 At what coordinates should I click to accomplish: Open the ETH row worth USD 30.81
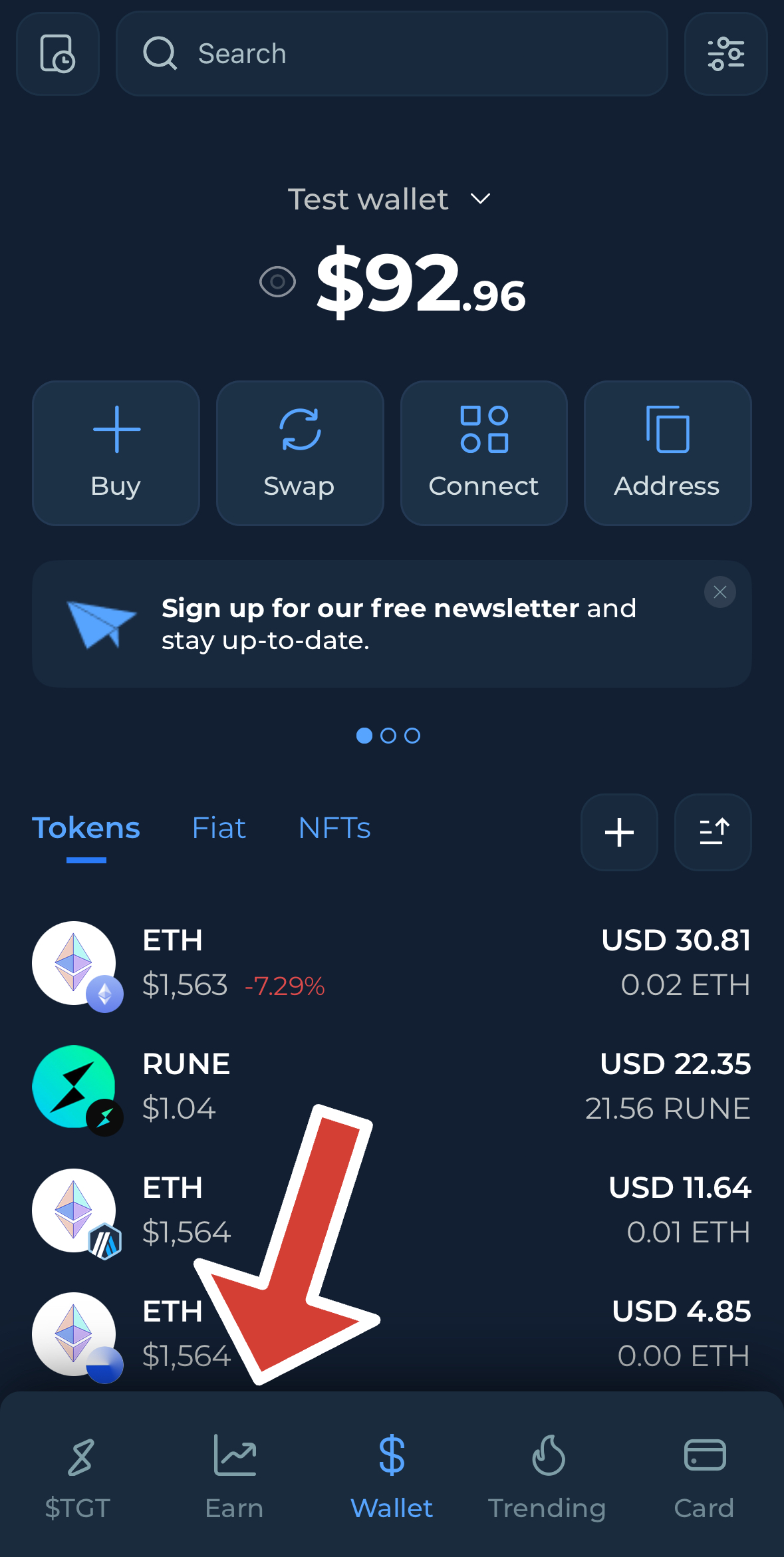click(x=392, y=963)
